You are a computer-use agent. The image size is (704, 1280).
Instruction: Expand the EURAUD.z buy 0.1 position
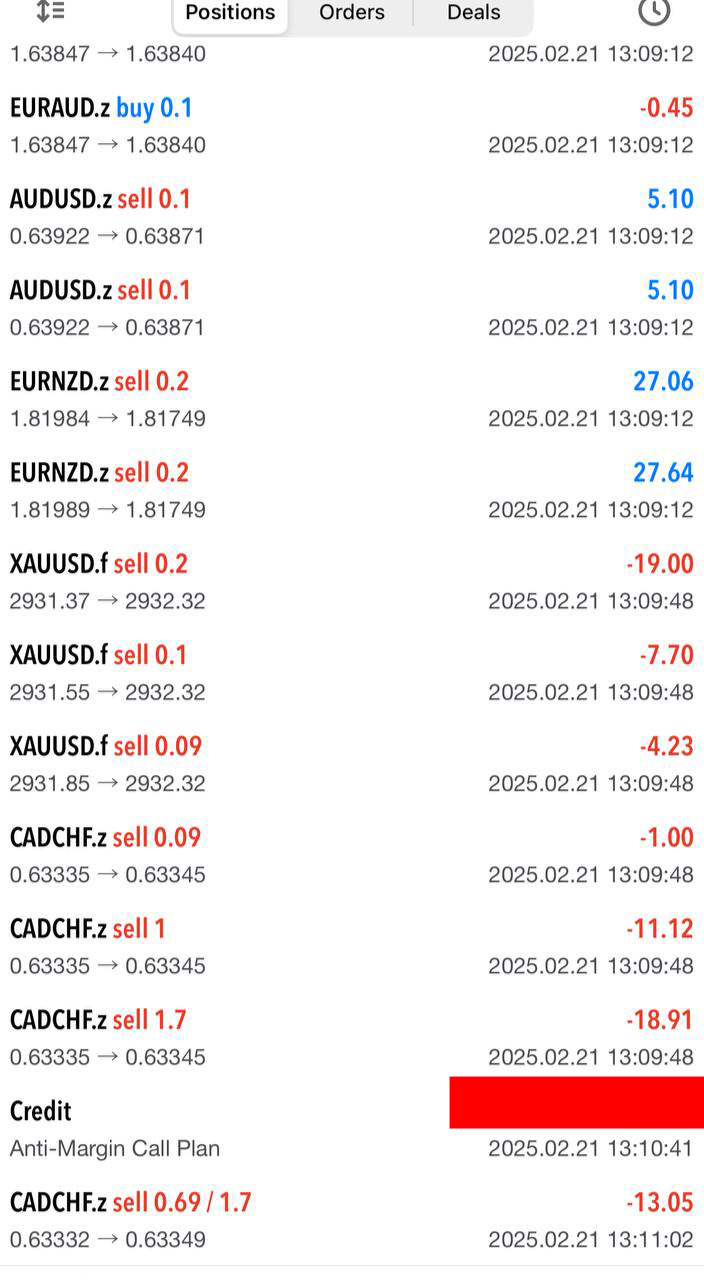point(350,125)
